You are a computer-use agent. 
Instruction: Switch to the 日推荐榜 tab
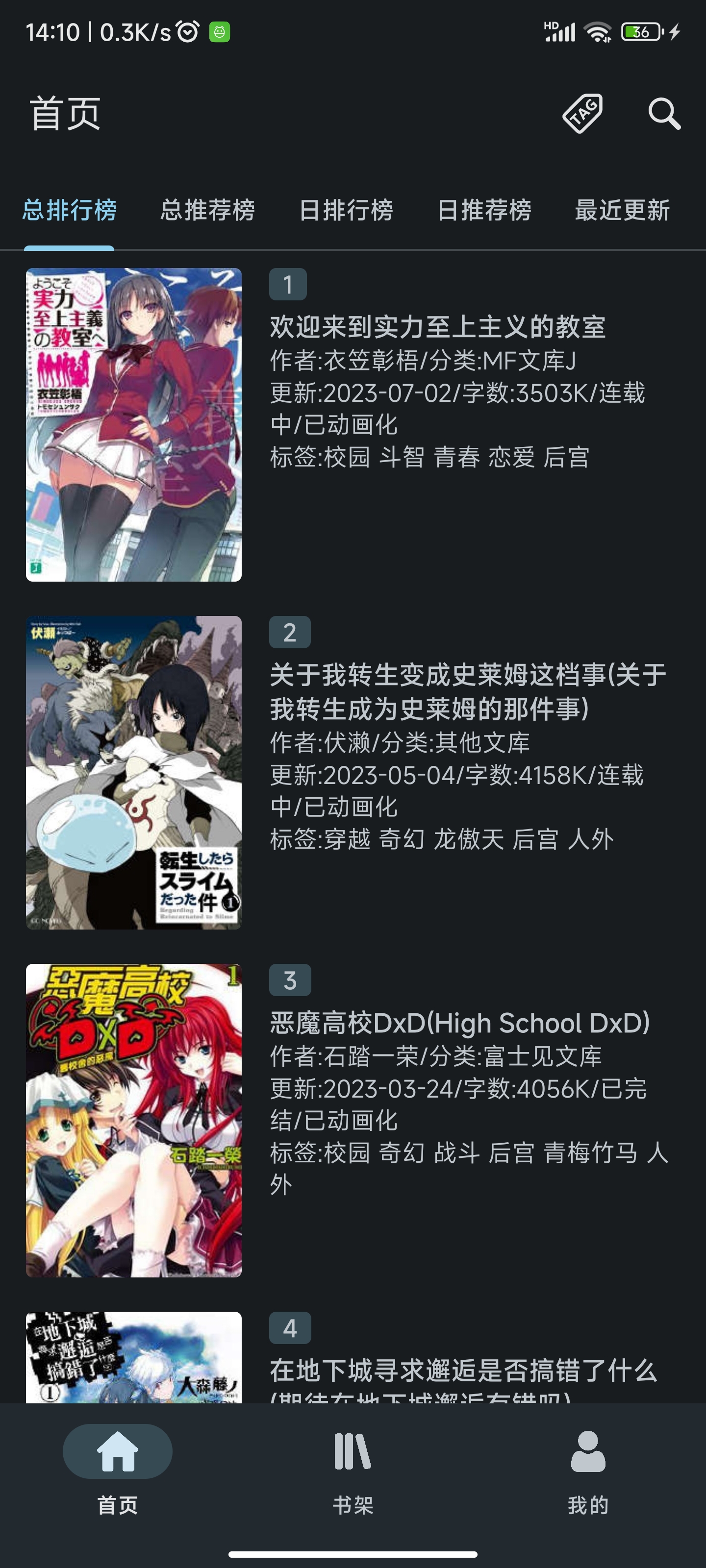[x=484, y=211]
